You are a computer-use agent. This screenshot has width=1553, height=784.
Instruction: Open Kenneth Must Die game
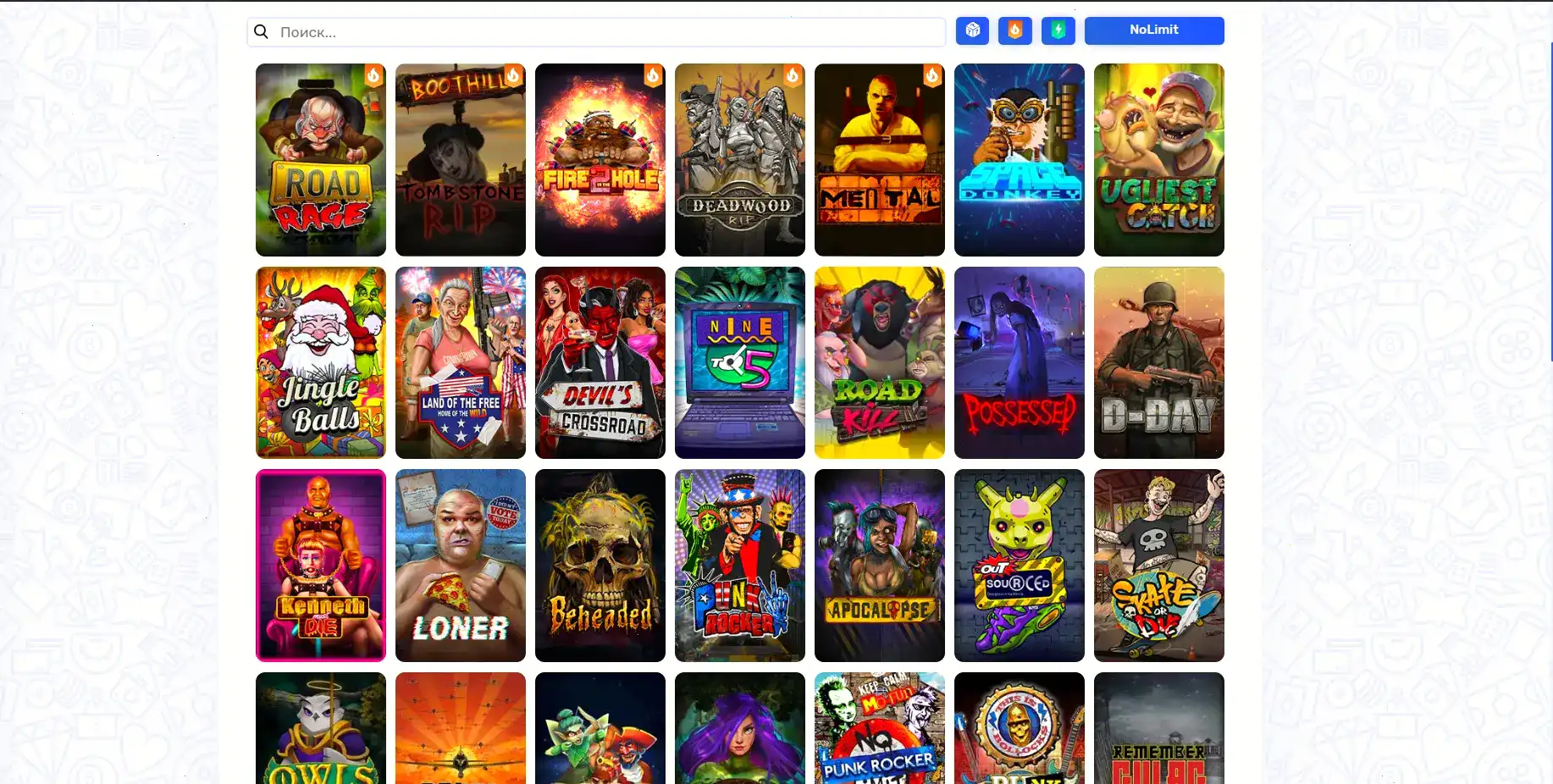[x=320, y=565]
